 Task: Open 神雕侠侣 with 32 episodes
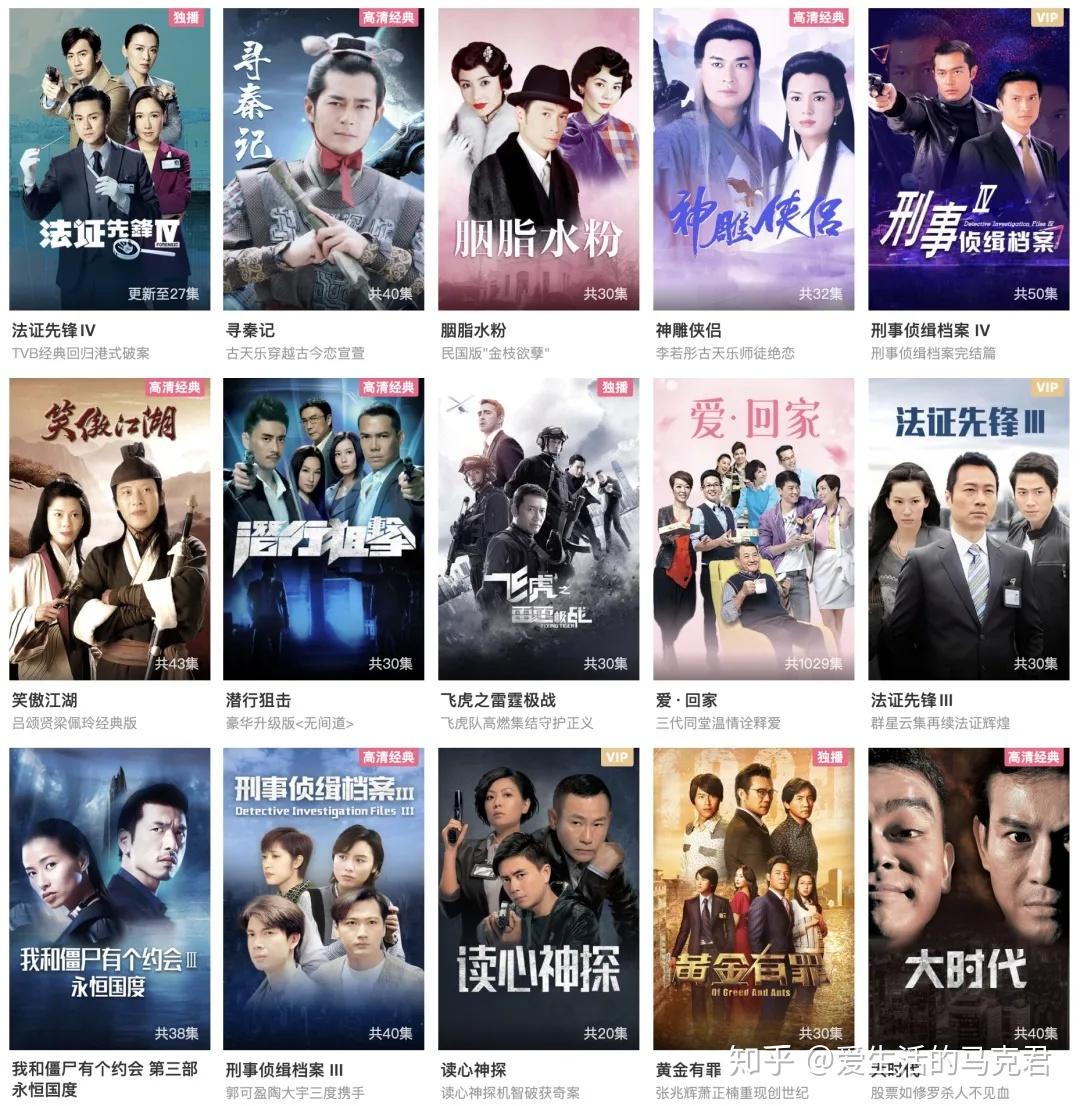point(753,160)
